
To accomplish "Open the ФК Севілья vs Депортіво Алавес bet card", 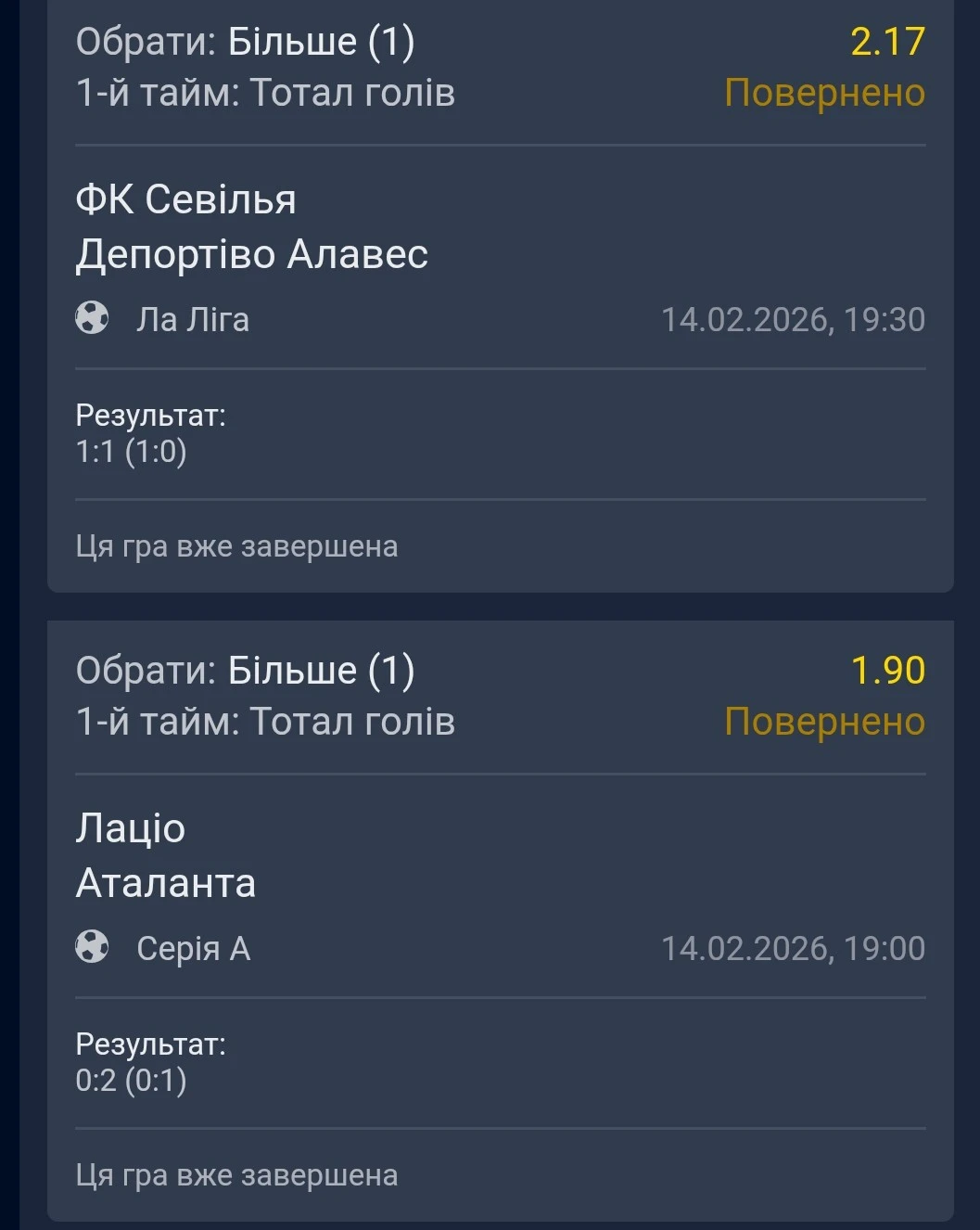I will point(250,227).
